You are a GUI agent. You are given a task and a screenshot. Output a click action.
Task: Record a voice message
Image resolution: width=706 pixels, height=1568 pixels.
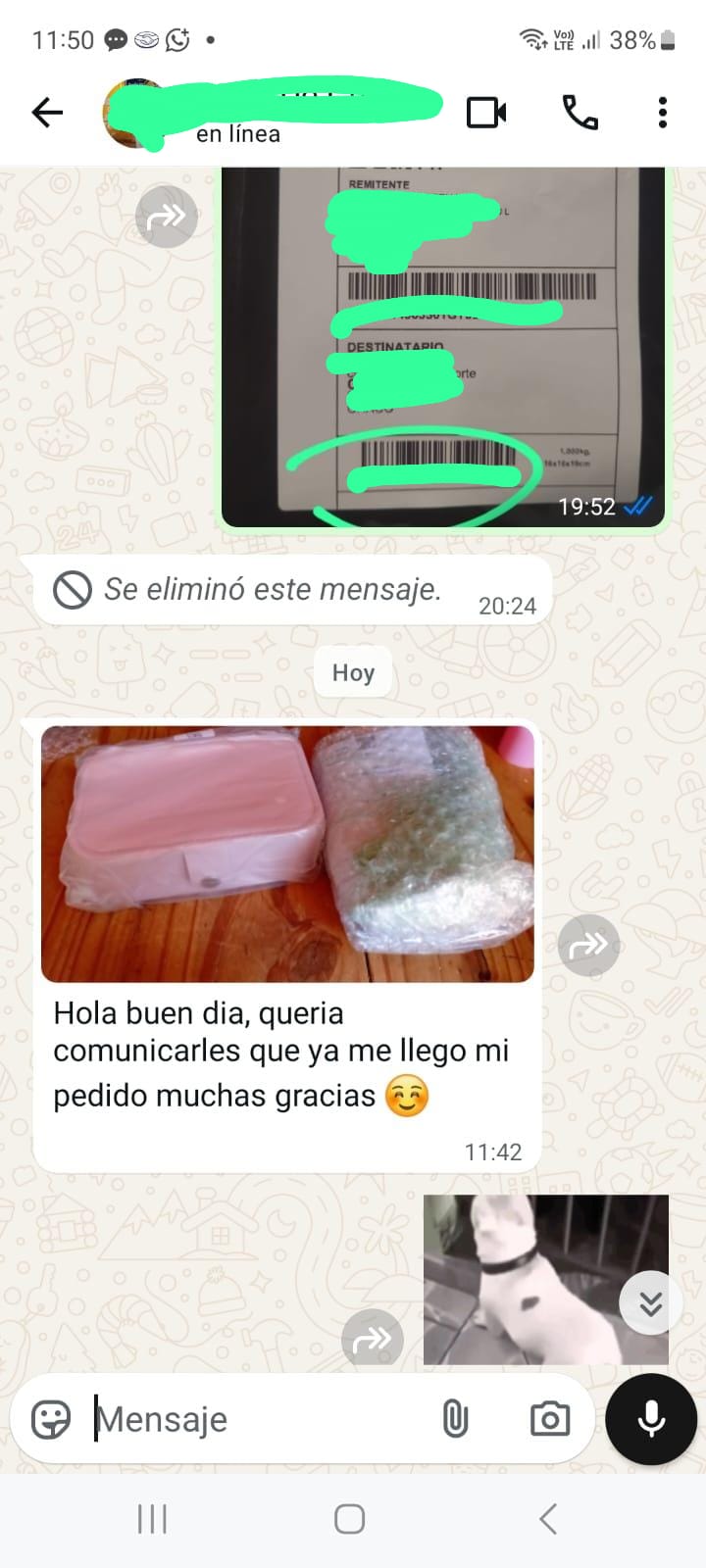coord(651,1418)
